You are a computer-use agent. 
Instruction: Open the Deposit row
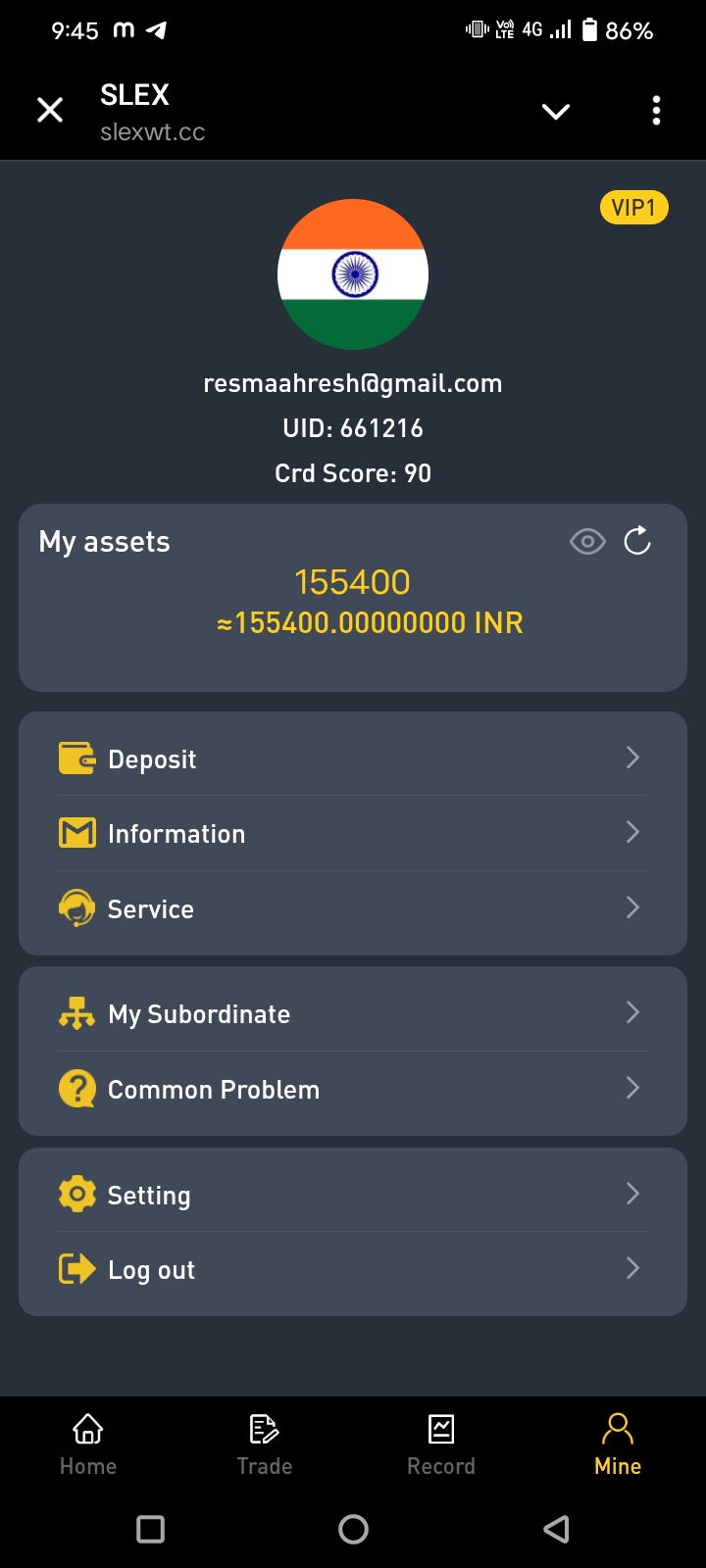[x=353, y=759]
